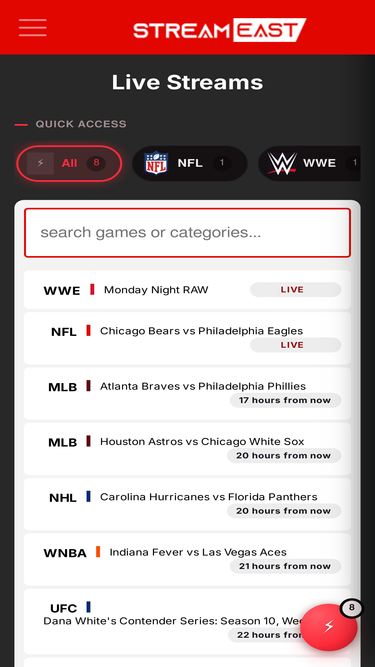This screenshot has width=375, height=667.
Task: Open Houston Astros vs Chicago White Sox
Action: 187,449
